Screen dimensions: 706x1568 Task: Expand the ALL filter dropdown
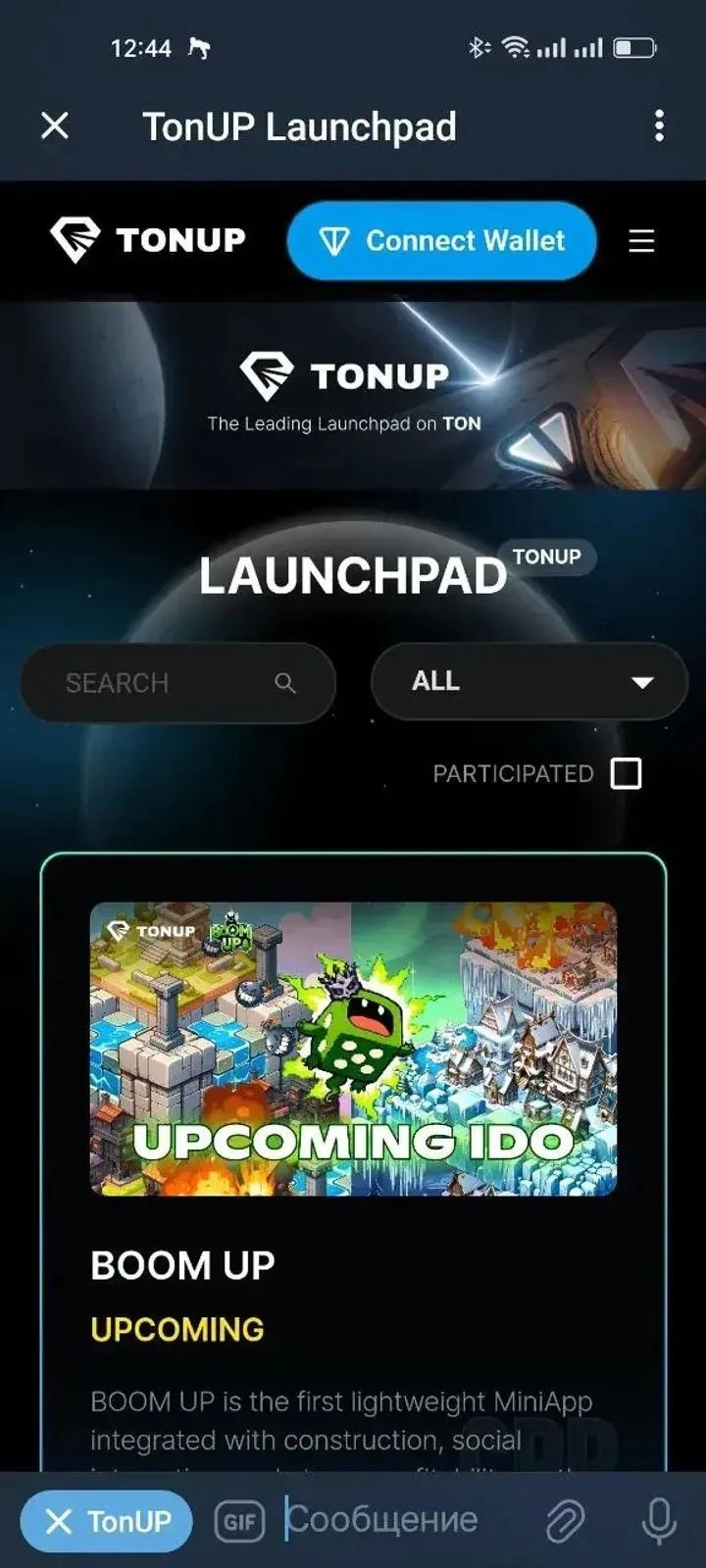click(x=529, y=681)
